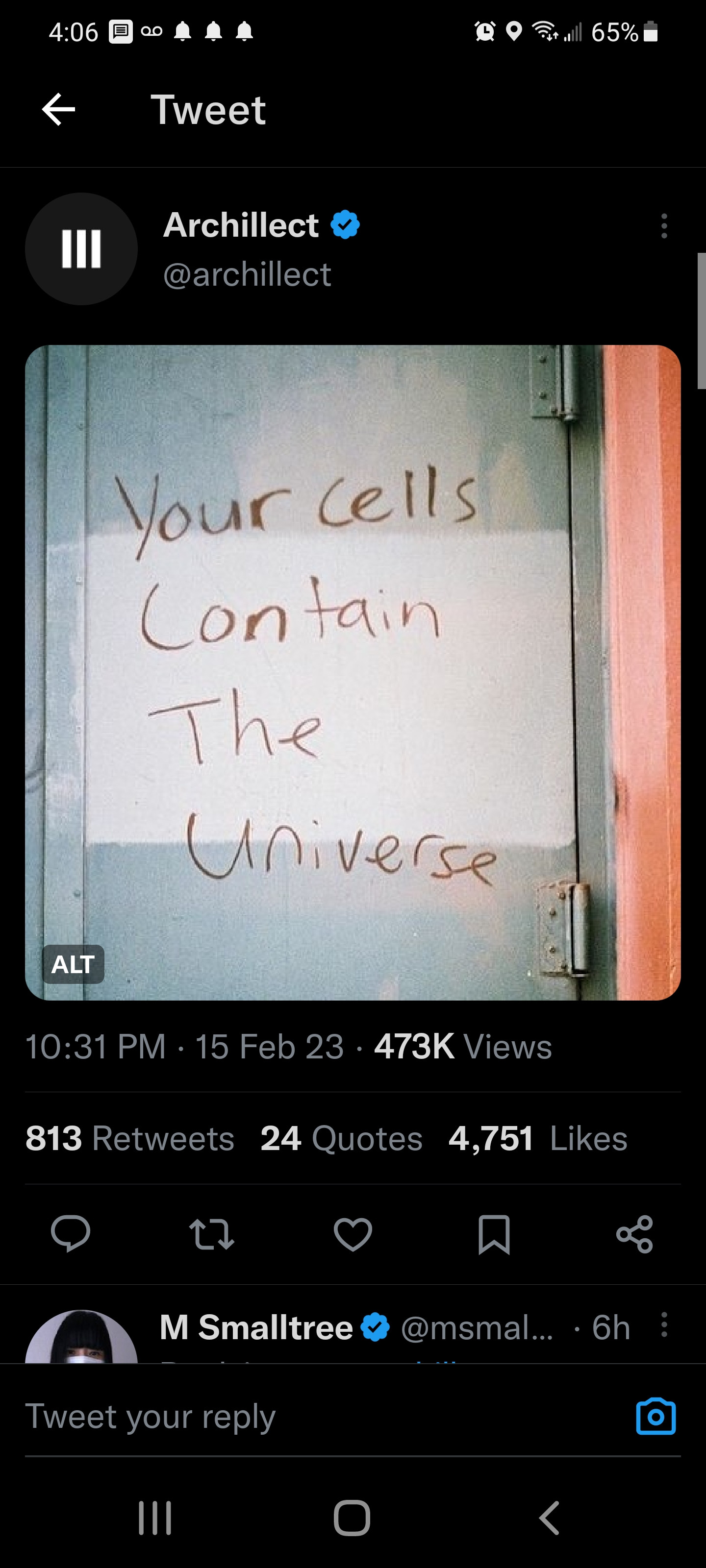706x1568 pixels.
Task: Show the image ALT description
Action: coord(73,964)
